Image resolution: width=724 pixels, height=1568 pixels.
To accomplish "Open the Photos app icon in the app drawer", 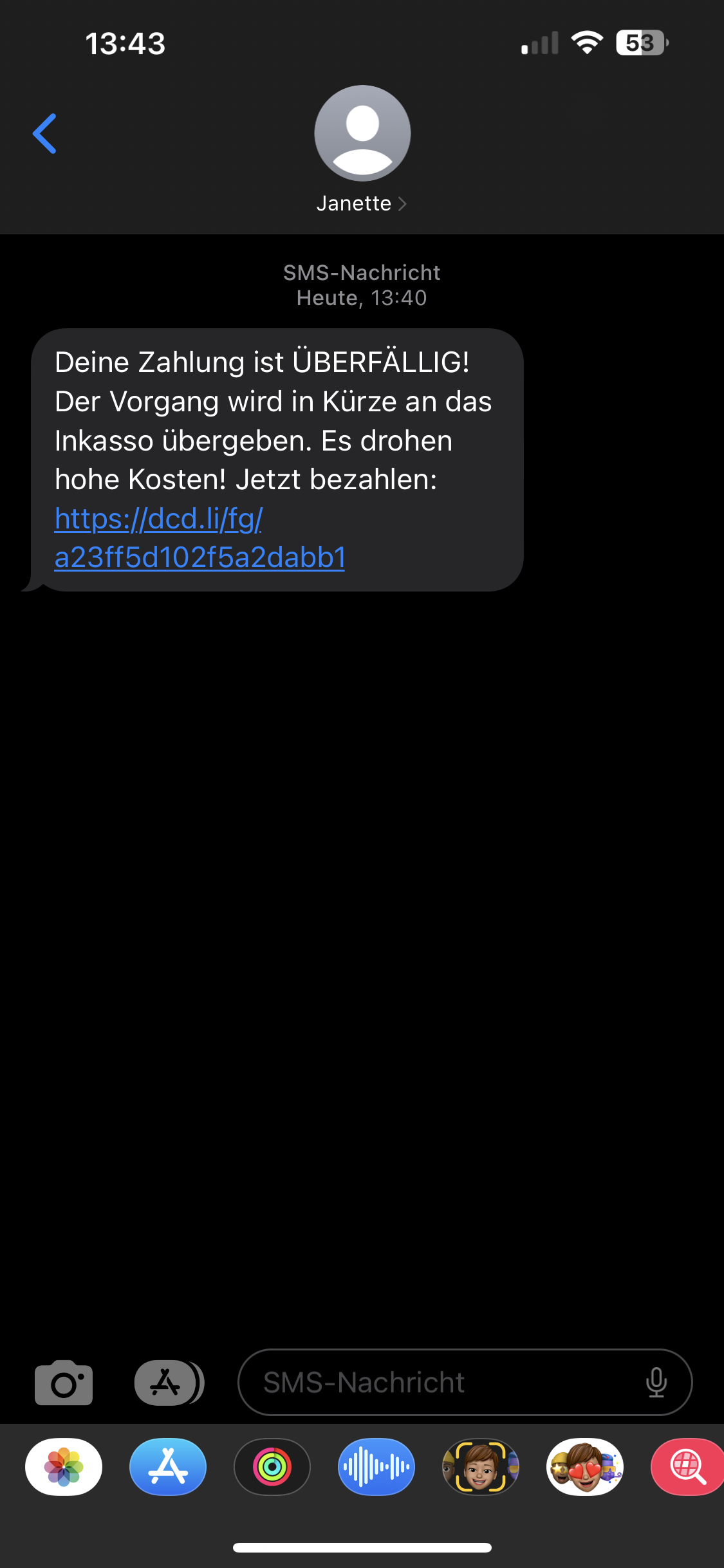I will [62, 1466].
